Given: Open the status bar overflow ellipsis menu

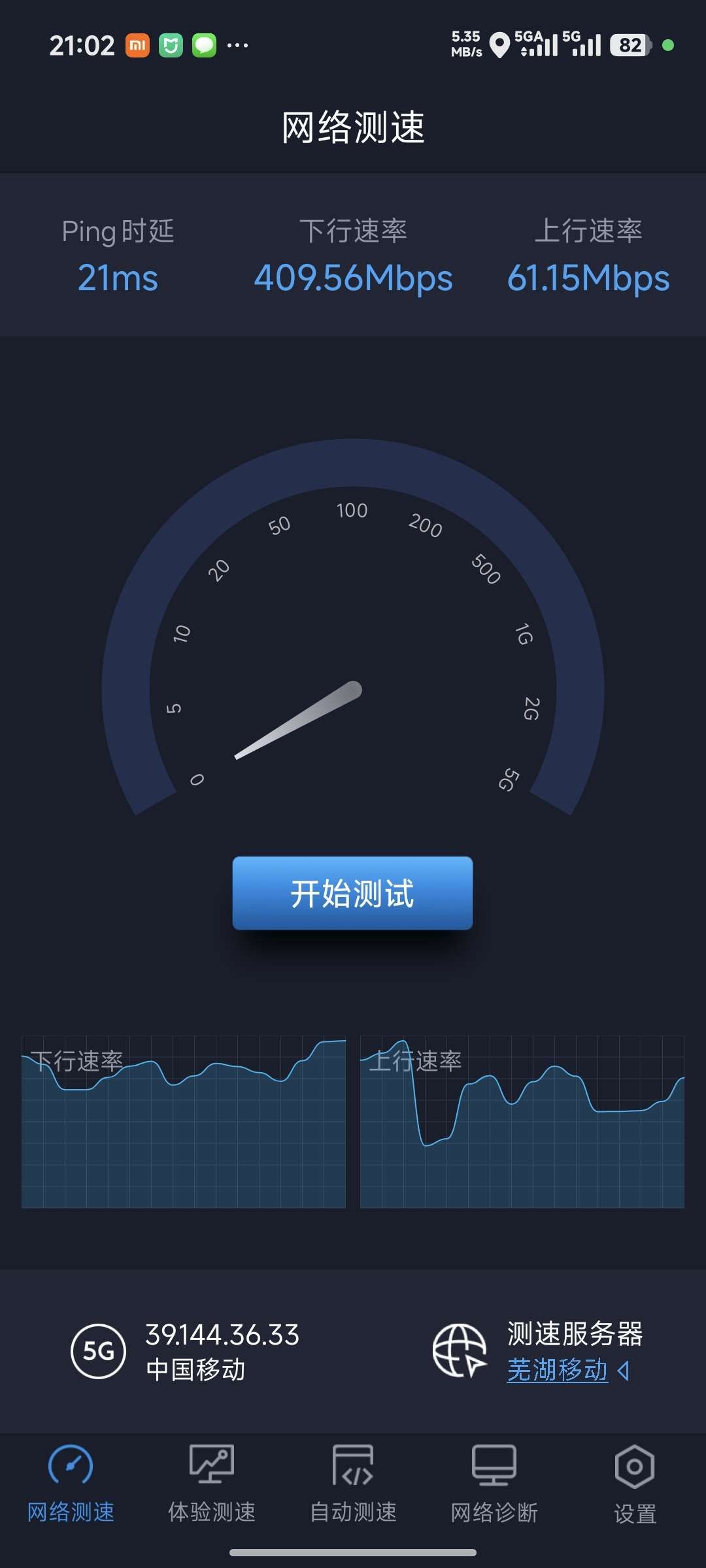Looking at the screenshot, I should click(x=239, y=46).
